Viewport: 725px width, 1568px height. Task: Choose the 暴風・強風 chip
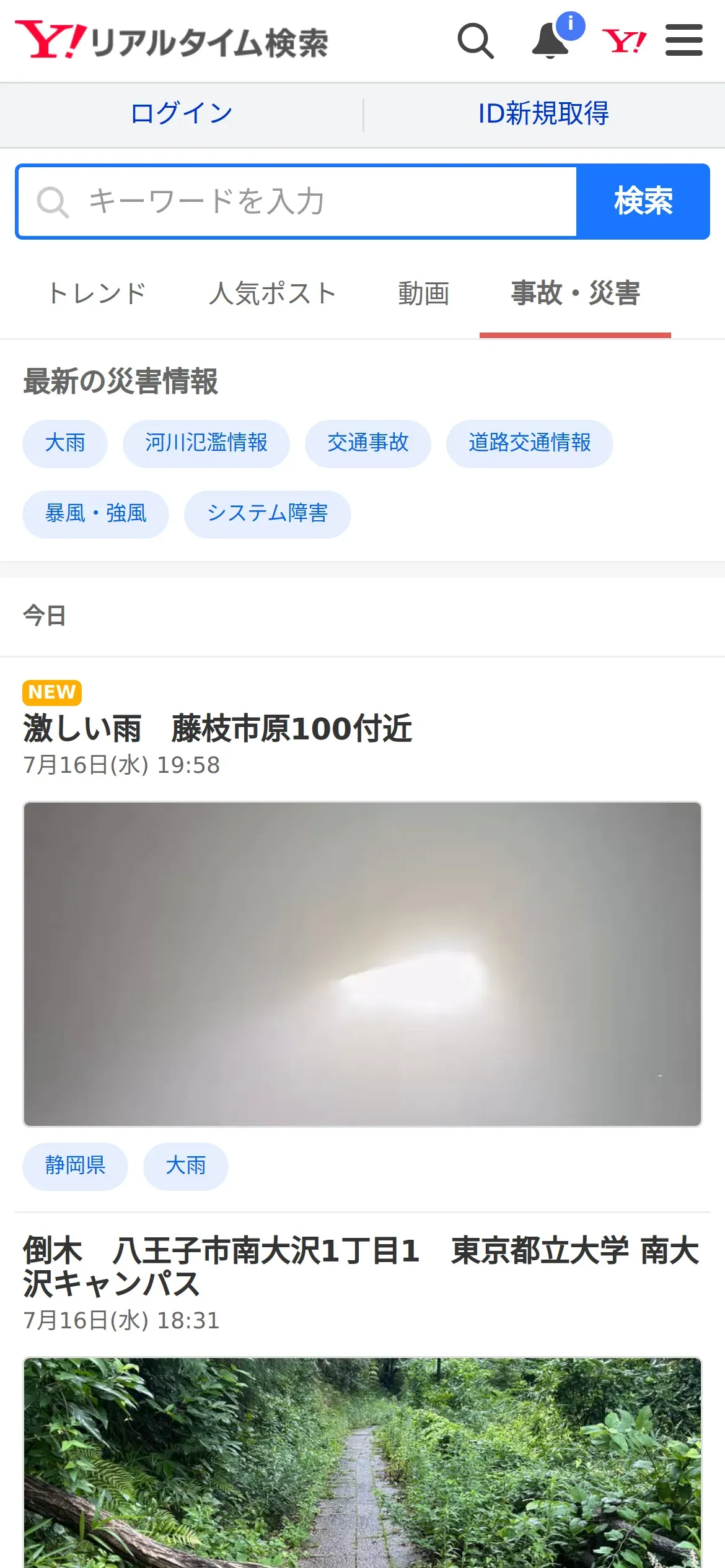(x=95, y=514)
